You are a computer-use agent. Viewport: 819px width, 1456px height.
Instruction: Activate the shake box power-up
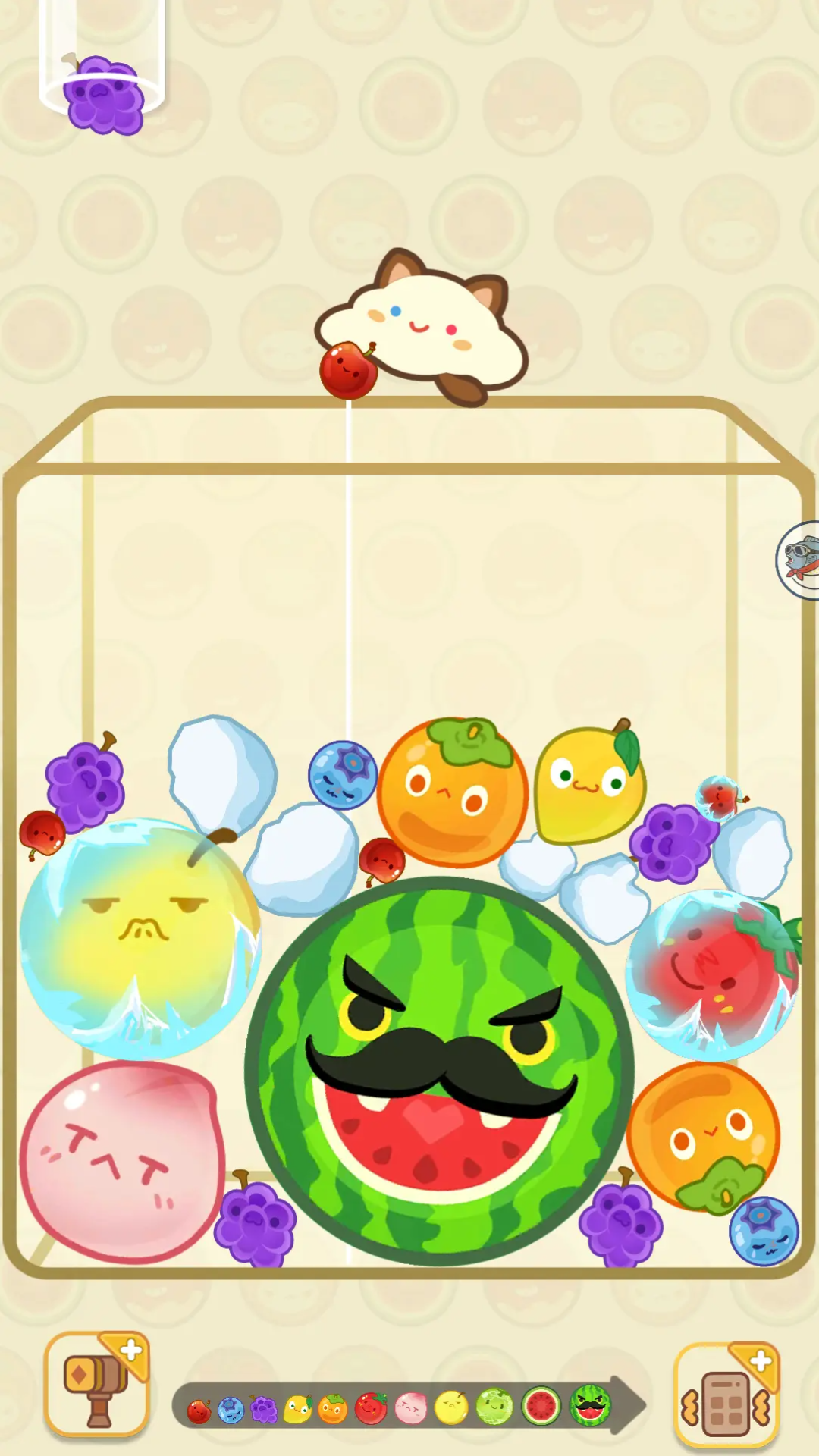[x=726, y=1395]
